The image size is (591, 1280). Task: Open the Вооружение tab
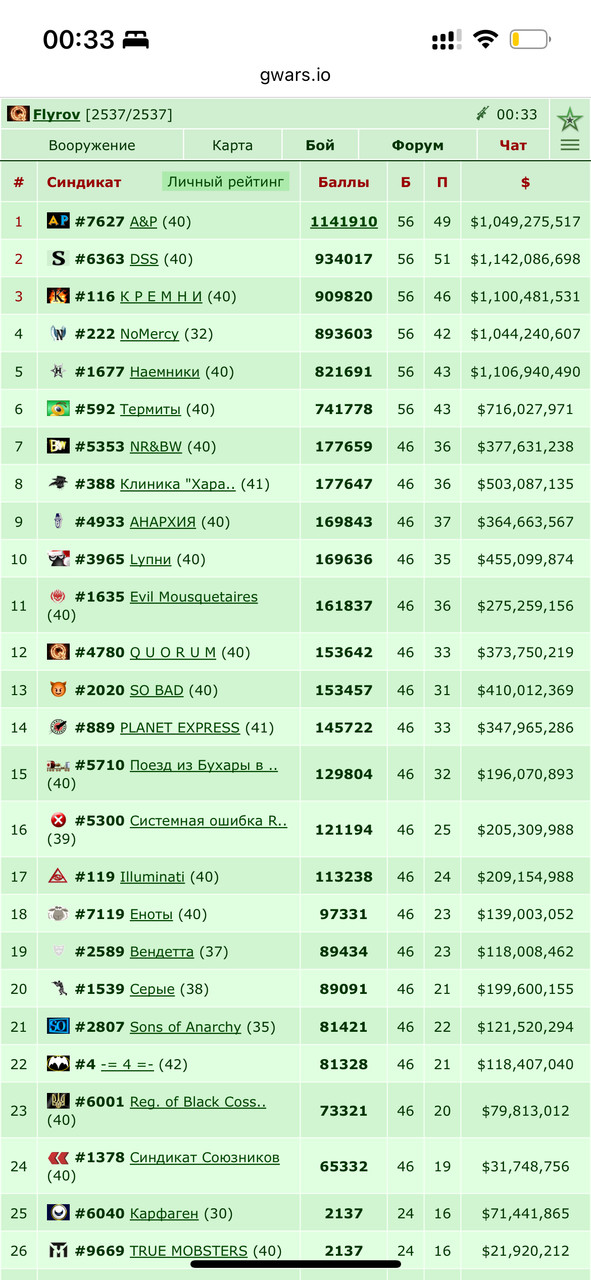point(92,145)
